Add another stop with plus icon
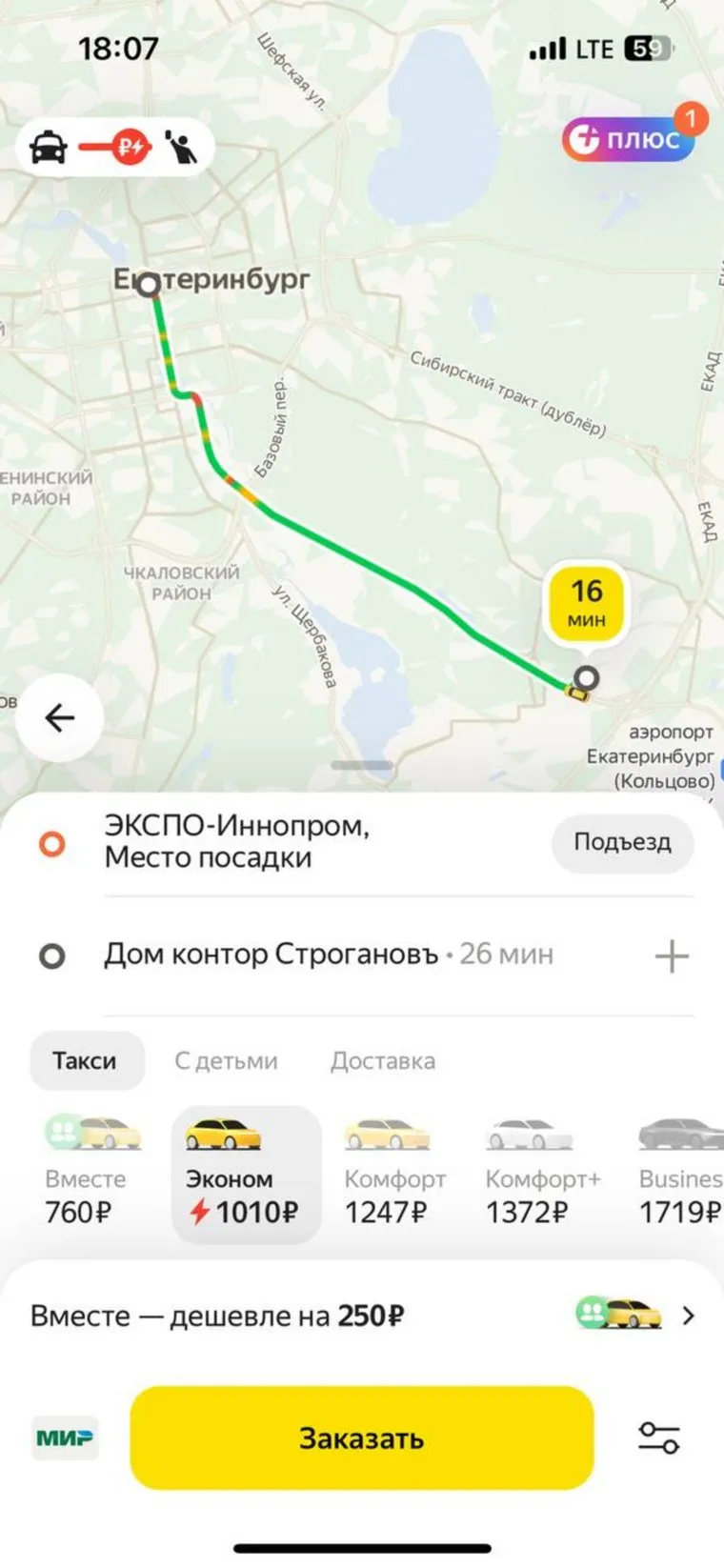724x1568 pixels. (672, 955)
